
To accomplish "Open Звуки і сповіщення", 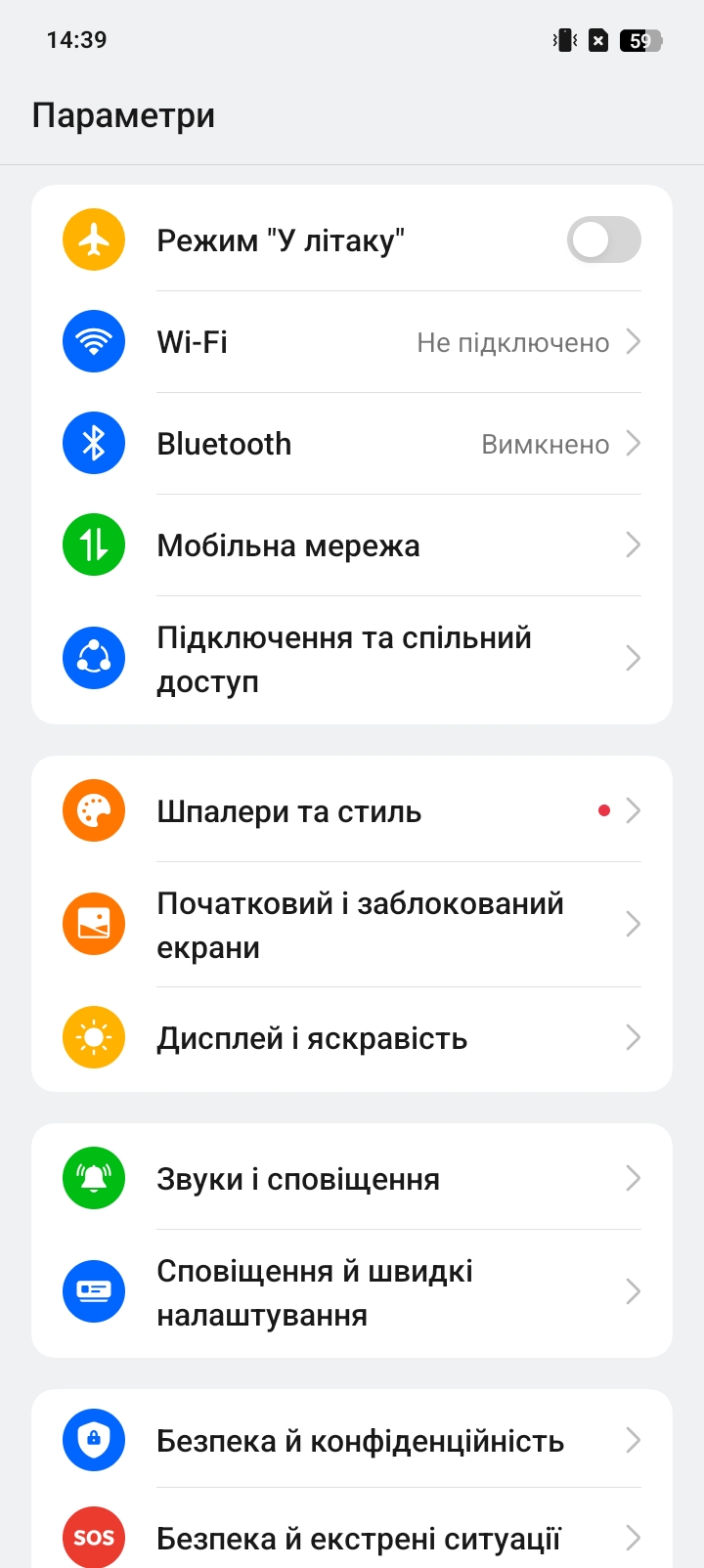I will (x=352, y=1178).
